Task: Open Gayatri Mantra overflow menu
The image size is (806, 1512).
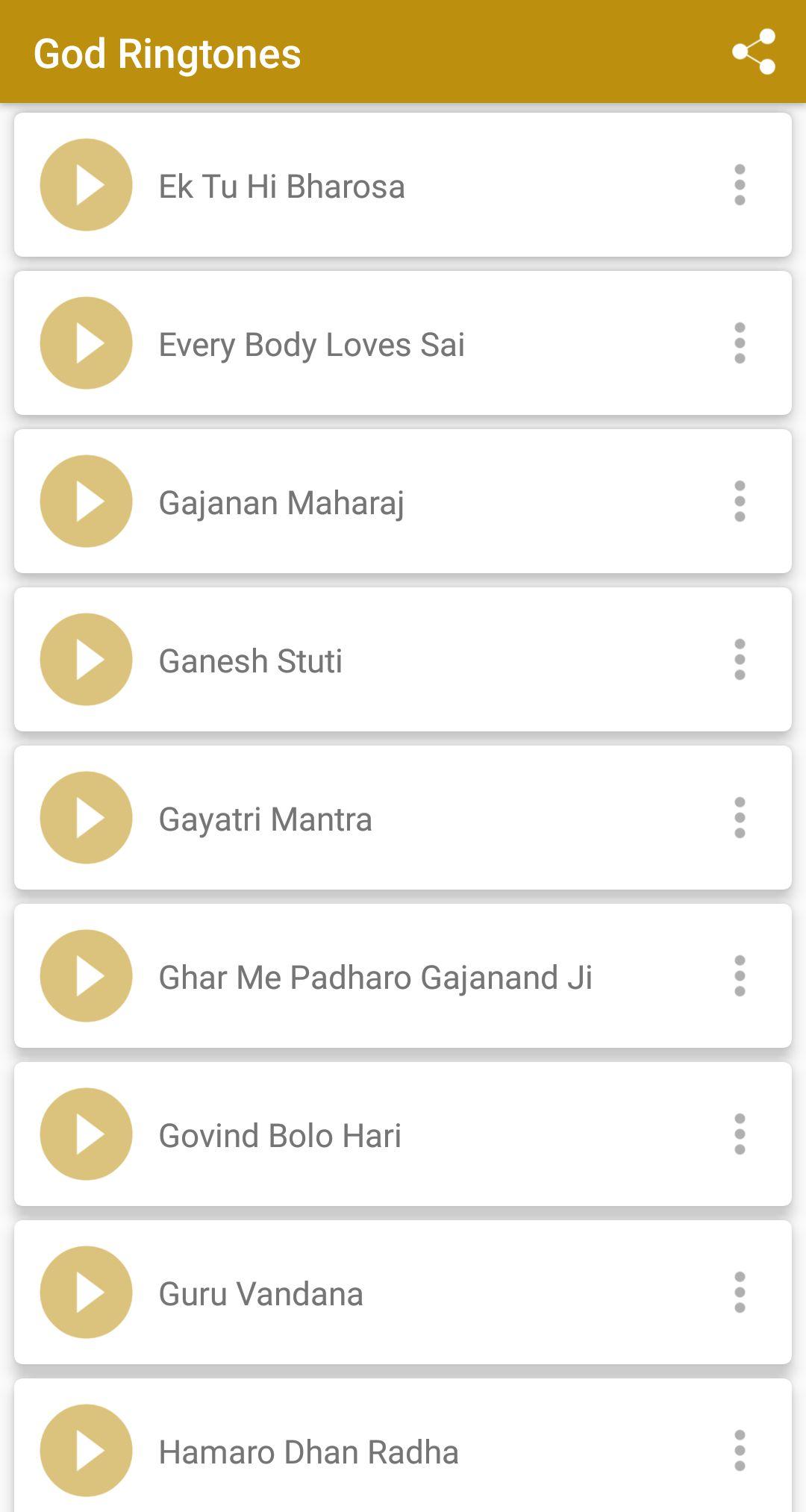Action: [x=740, y=818]
